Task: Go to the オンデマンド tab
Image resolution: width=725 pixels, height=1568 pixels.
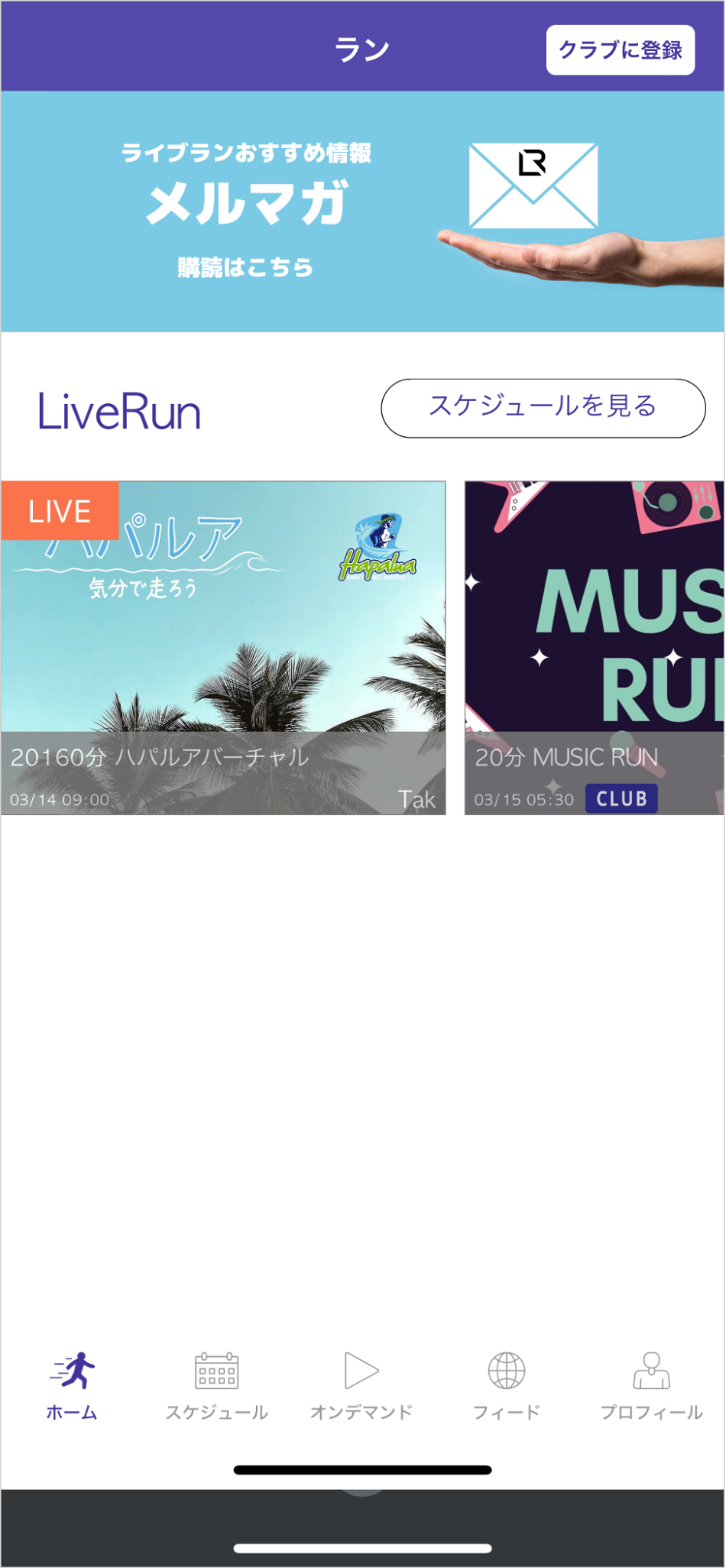Action: (362, 1386)
